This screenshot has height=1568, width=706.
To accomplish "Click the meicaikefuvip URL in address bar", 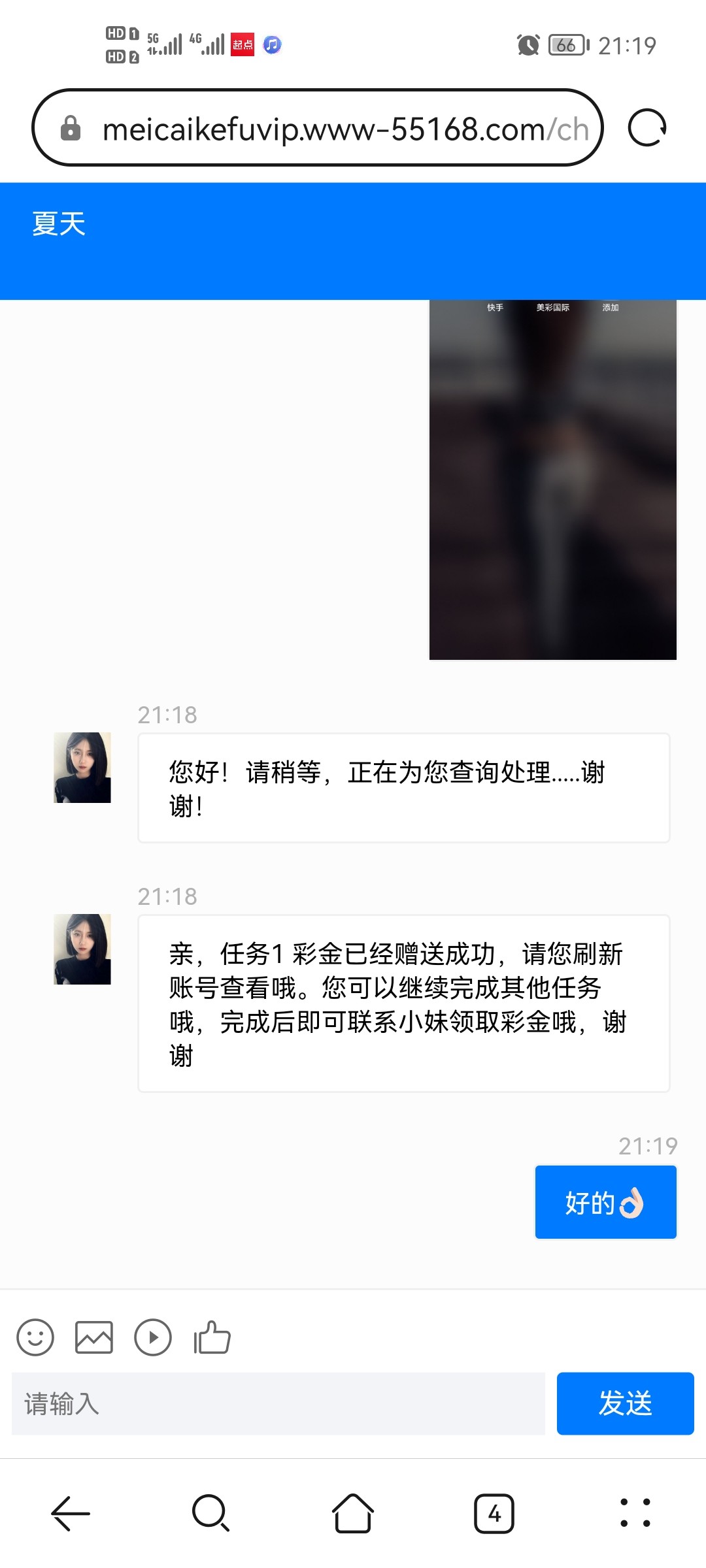I will [346, 128].
